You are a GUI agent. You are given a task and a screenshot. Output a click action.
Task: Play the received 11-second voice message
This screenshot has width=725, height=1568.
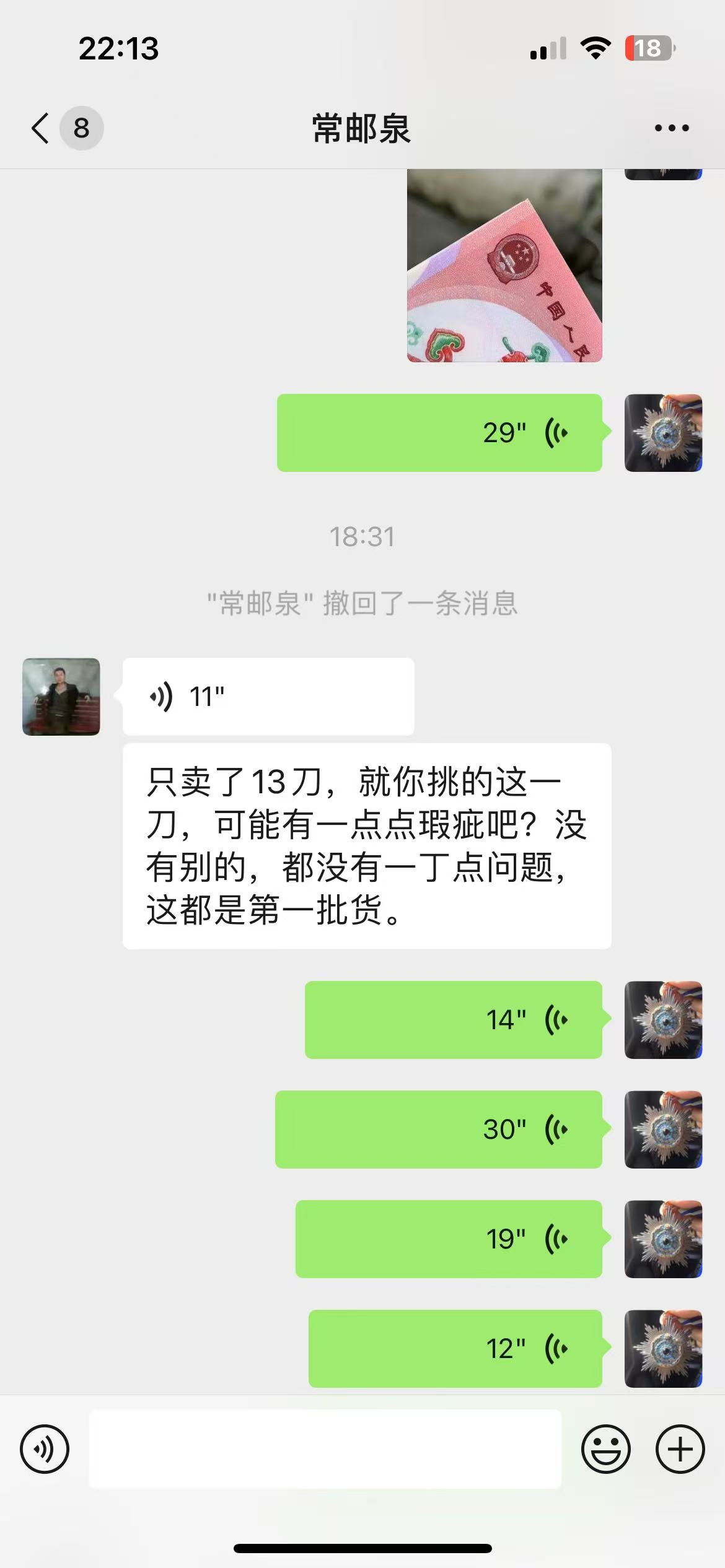click(268, 697)
